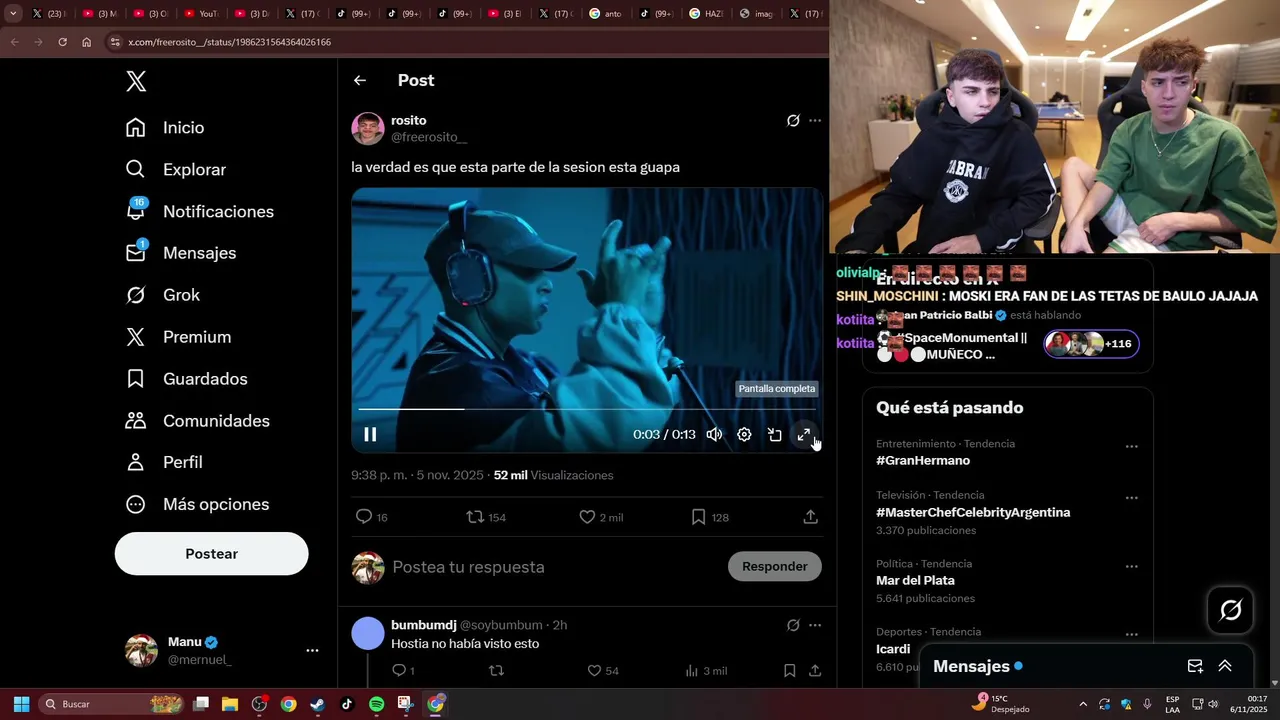Mute the video sound
Screen dimensions: 1280x720
(714, 434)
